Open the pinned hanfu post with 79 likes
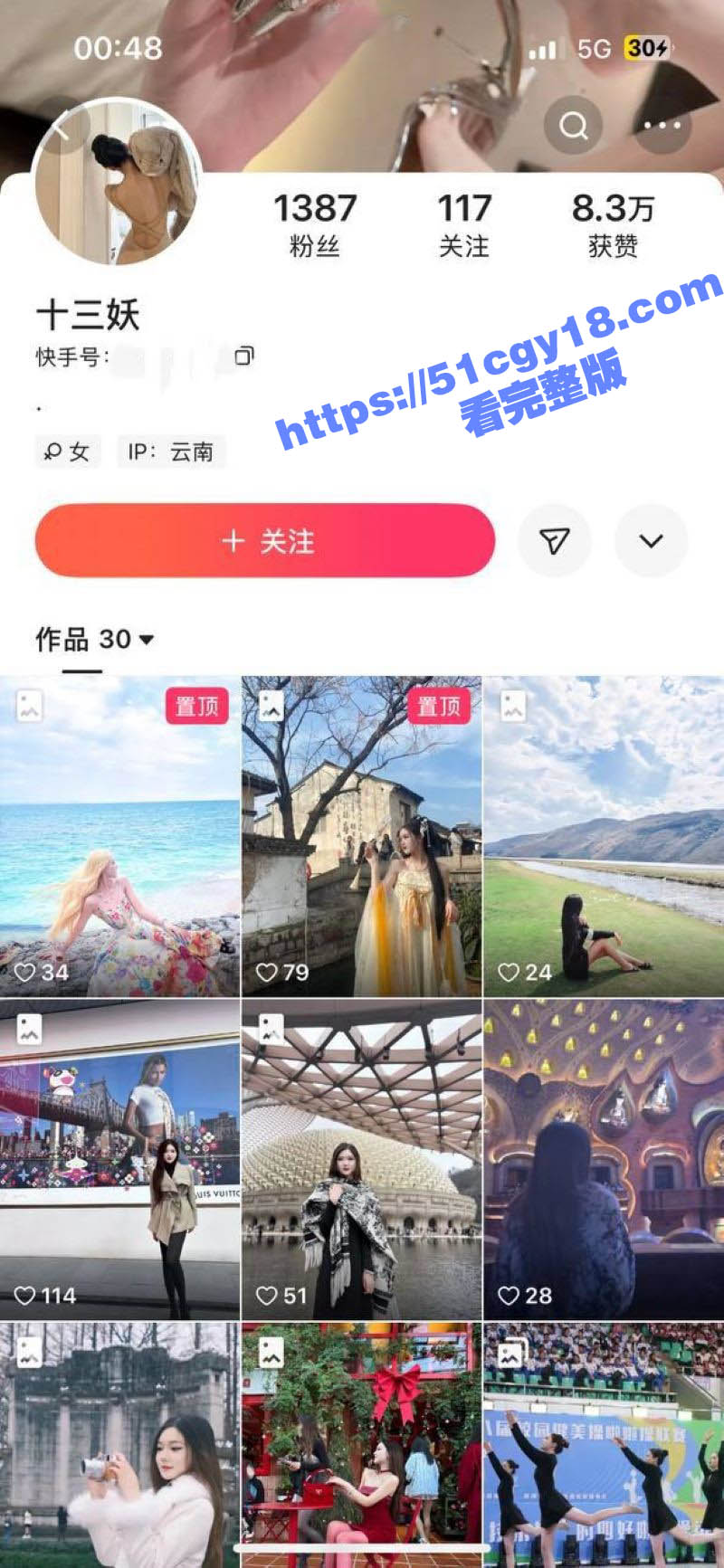Screen dimensions: 724x1568 click(x=361, y=837)
